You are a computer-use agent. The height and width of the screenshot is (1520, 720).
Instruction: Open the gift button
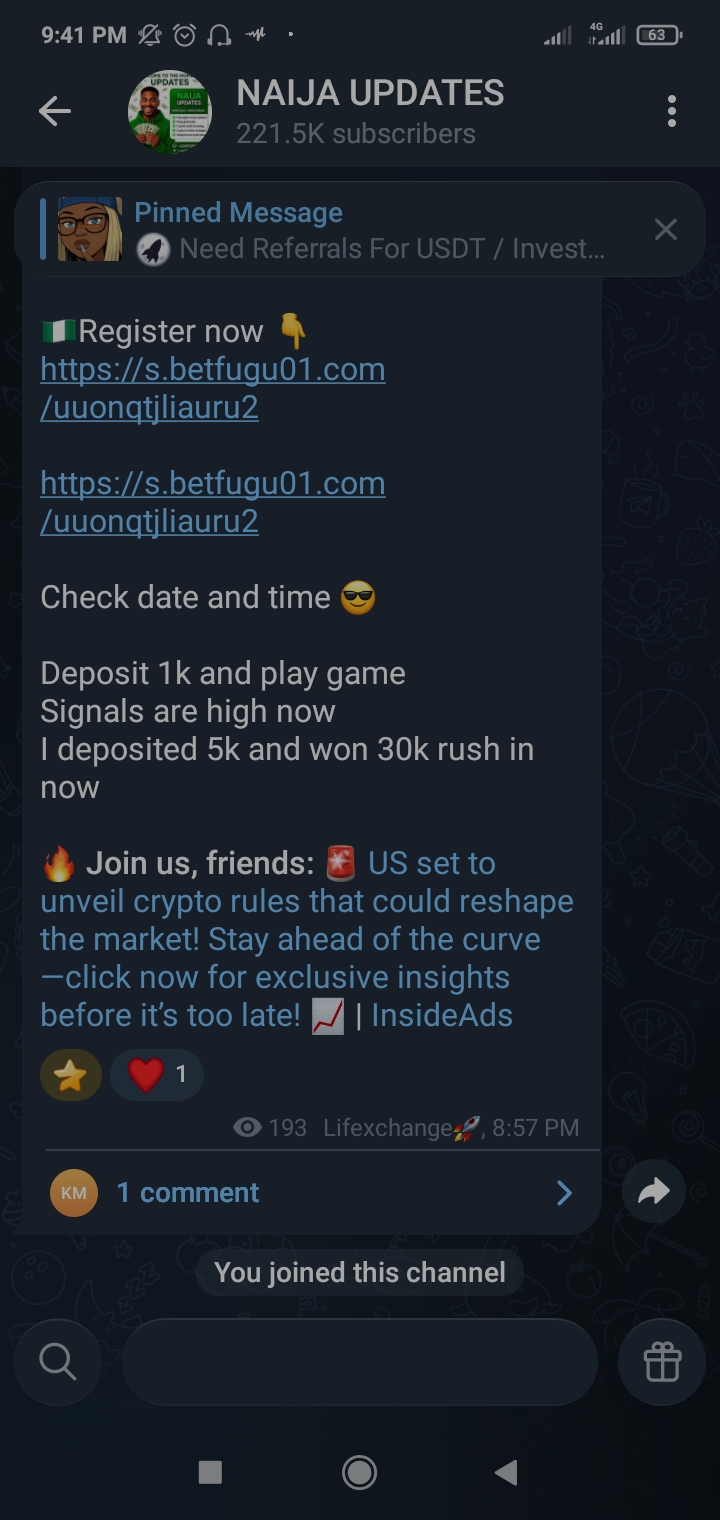tap(662, 1361)
